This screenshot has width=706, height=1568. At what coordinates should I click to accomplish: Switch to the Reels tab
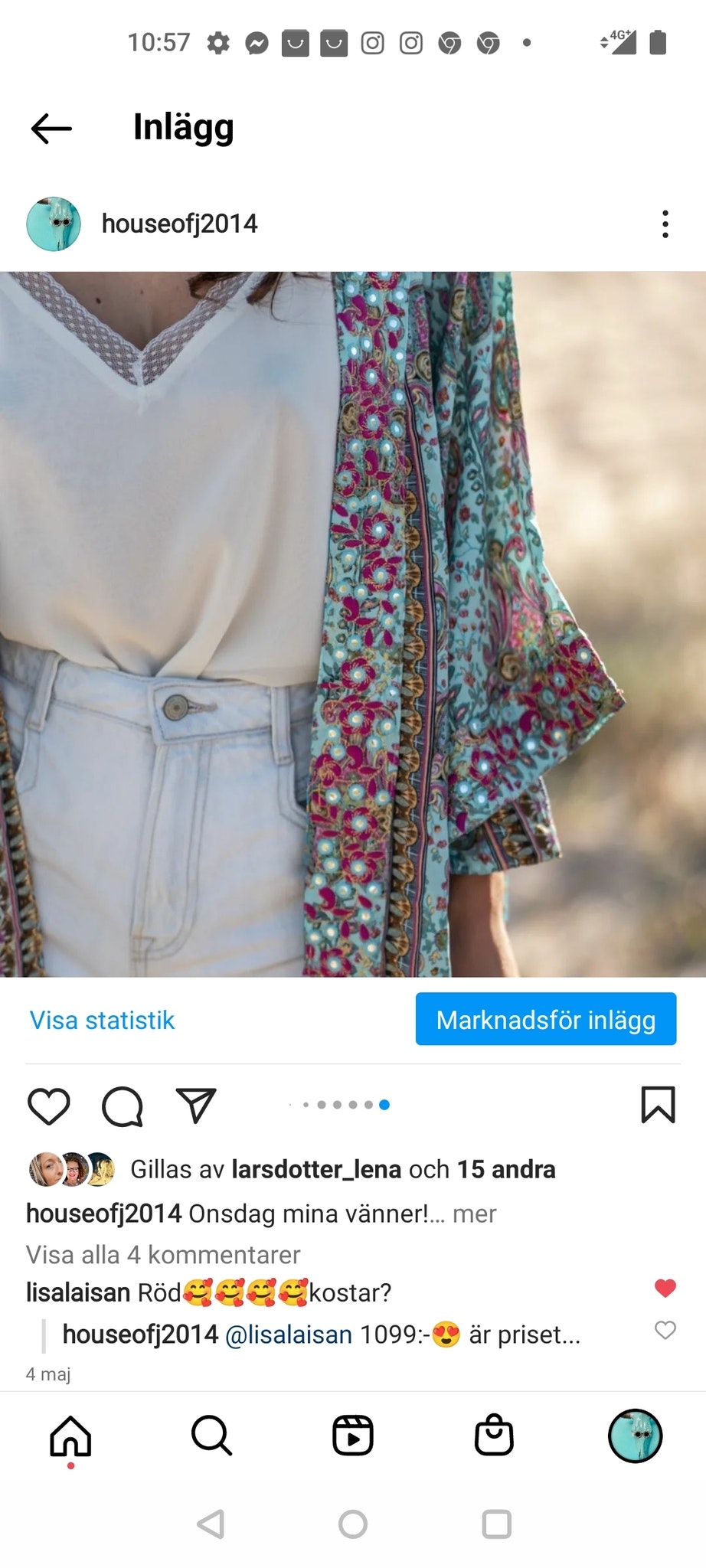[353, 1436]
